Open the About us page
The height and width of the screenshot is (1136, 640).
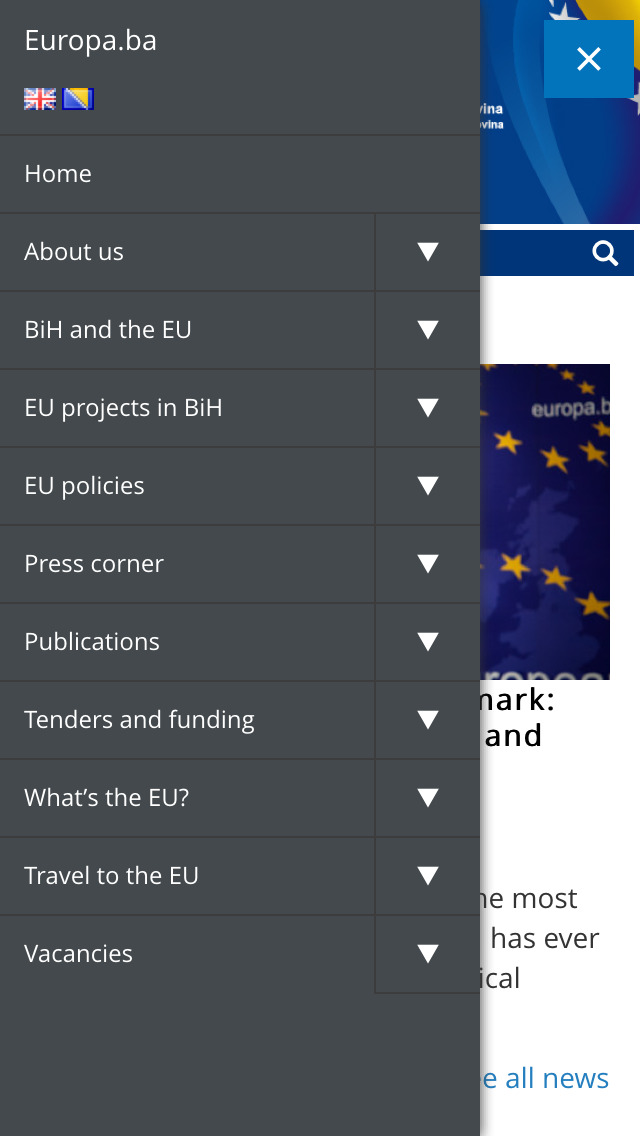click(187, 252)
